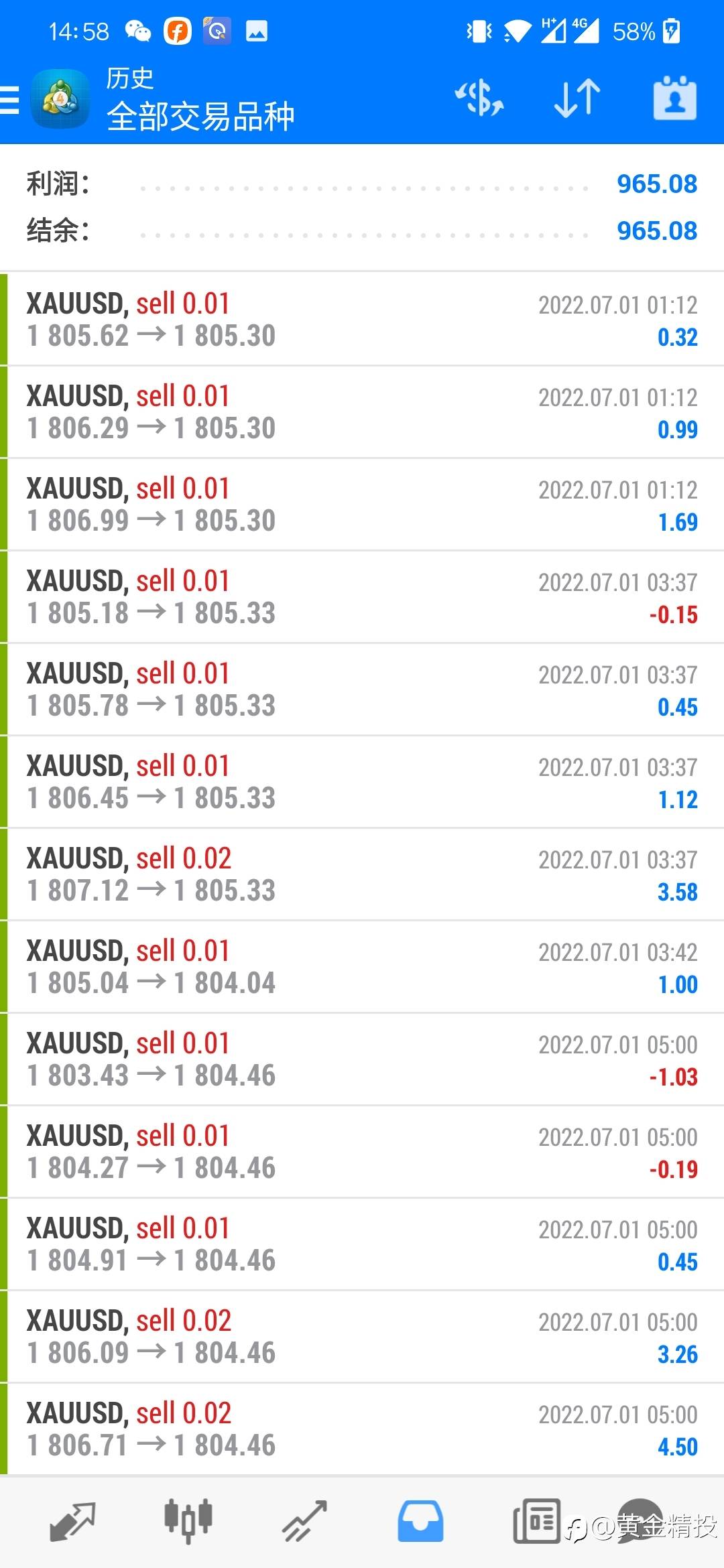The image size is (724, 1568).
Task: Open the hamburger drawer menu
Action: pyautogui.click(x=9, y=100)
